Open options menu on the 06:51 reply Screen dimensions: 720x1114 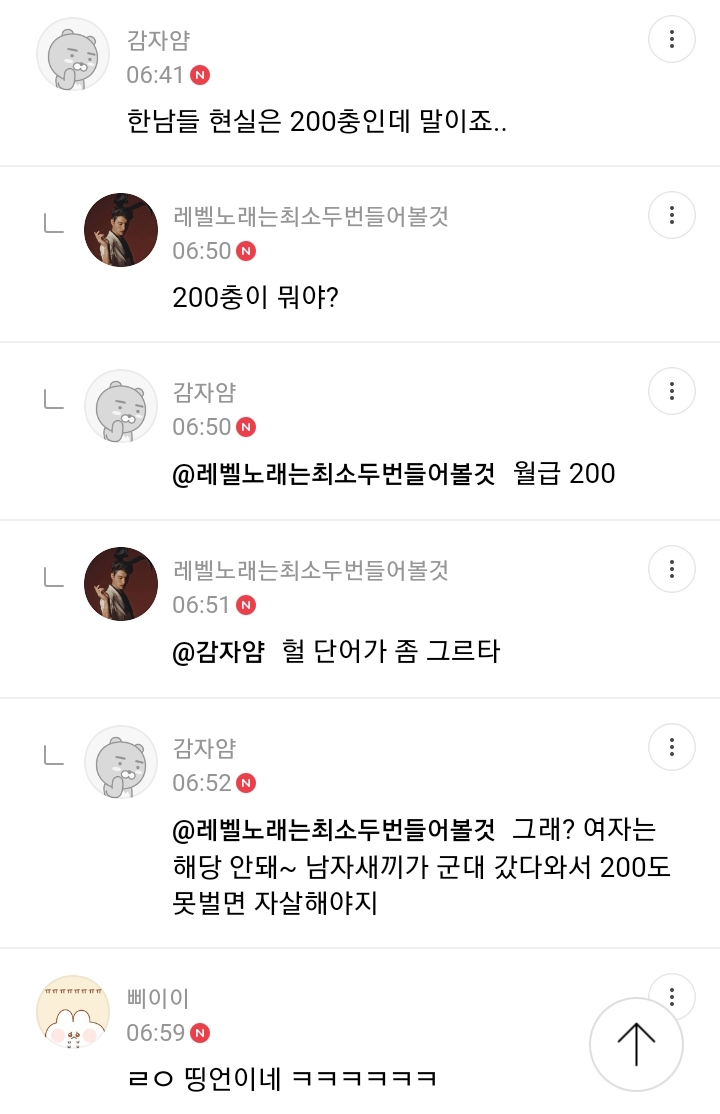coord(672,568)
